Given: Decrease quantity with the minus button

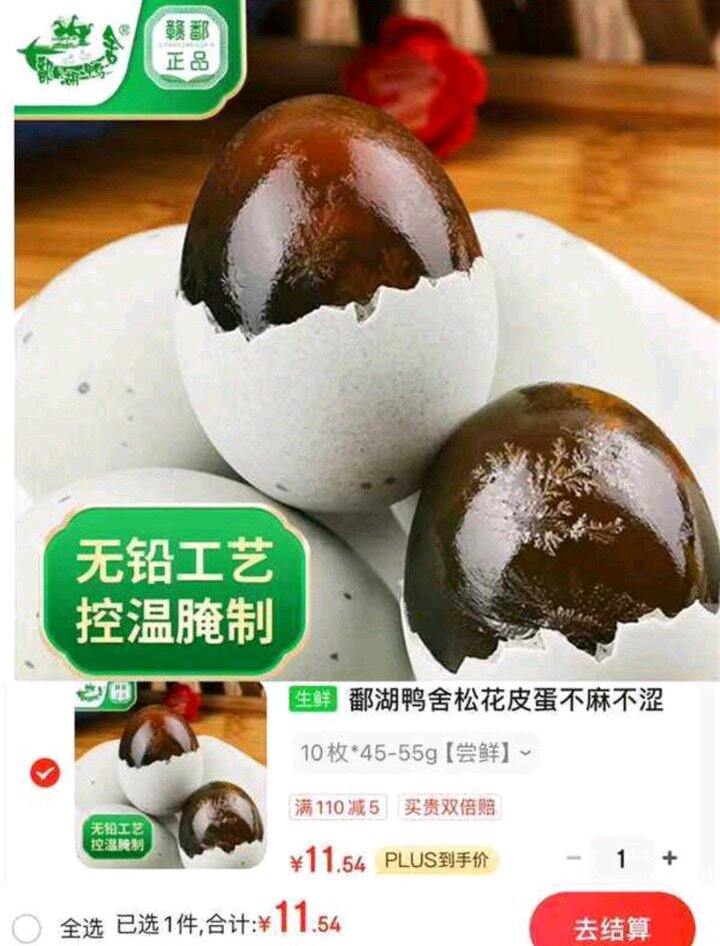Looking at the screenshot, I should tap(573, 858).
